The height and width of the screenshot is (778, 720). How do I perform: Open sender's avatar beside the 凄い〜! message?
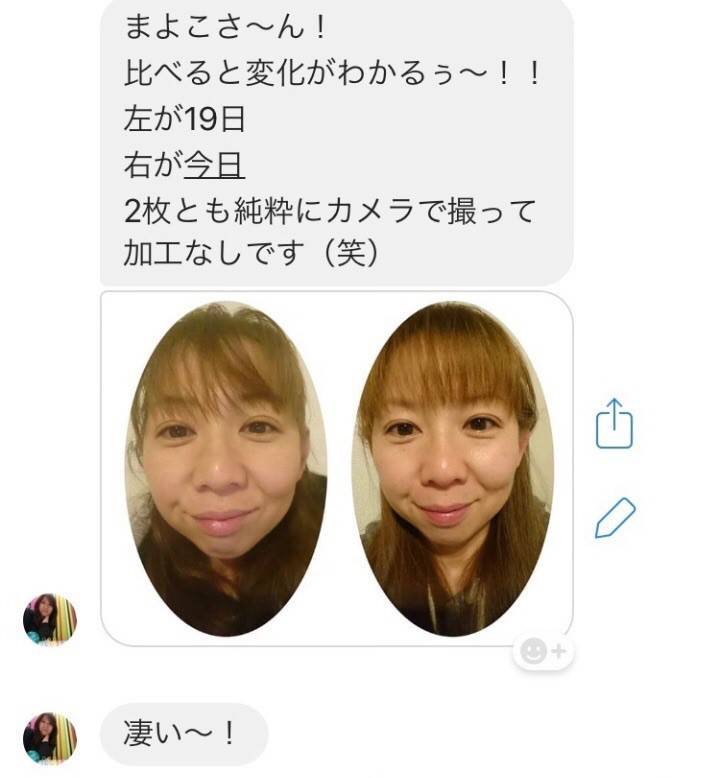click(x=49, y=738)
